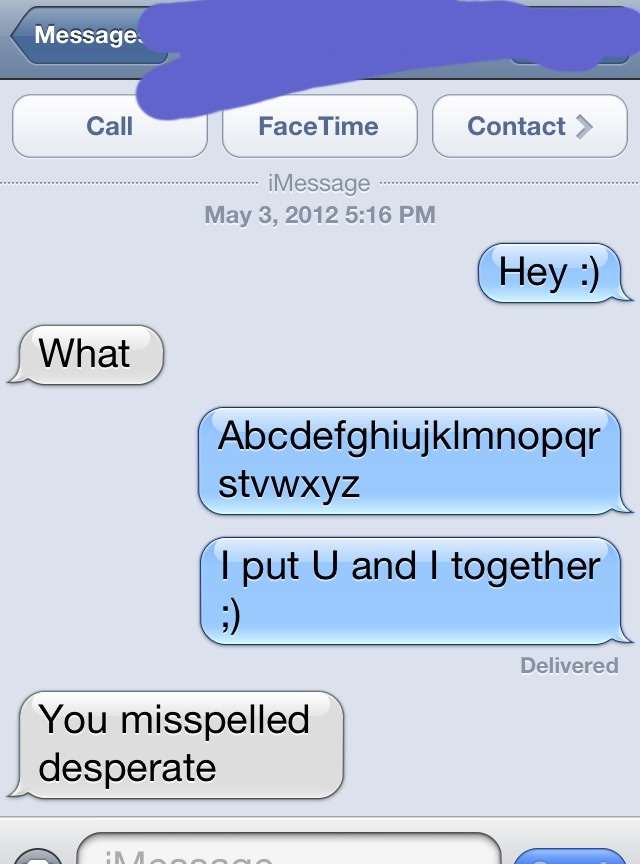Open the Contact details

click(529, 126)
